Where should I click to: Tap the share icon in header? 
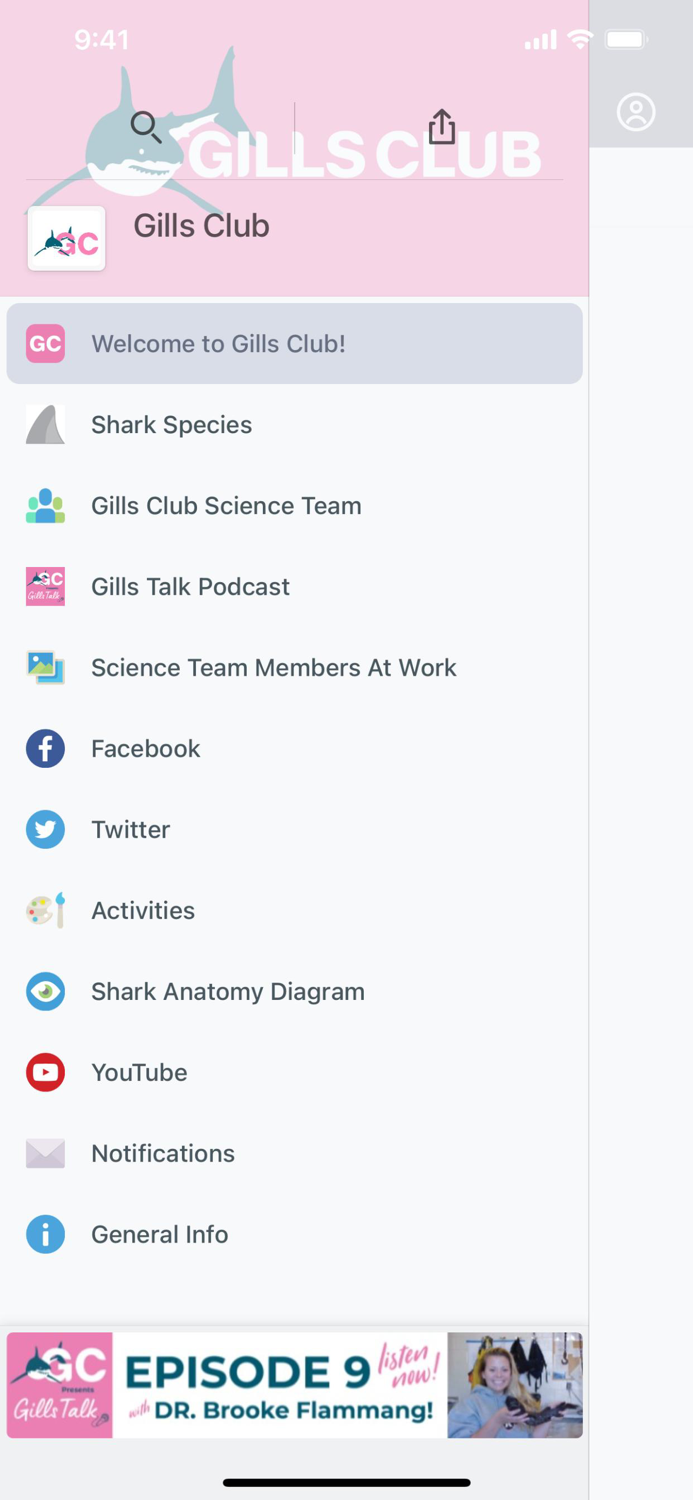click(442, 127)
